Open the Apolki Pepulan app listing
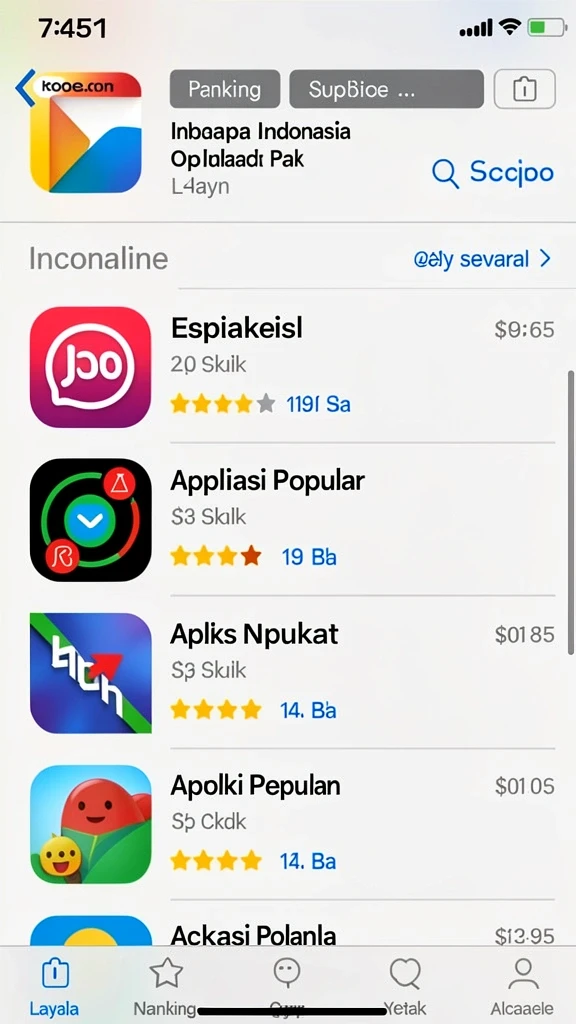 pyautogui.click(x=293, y=824)
